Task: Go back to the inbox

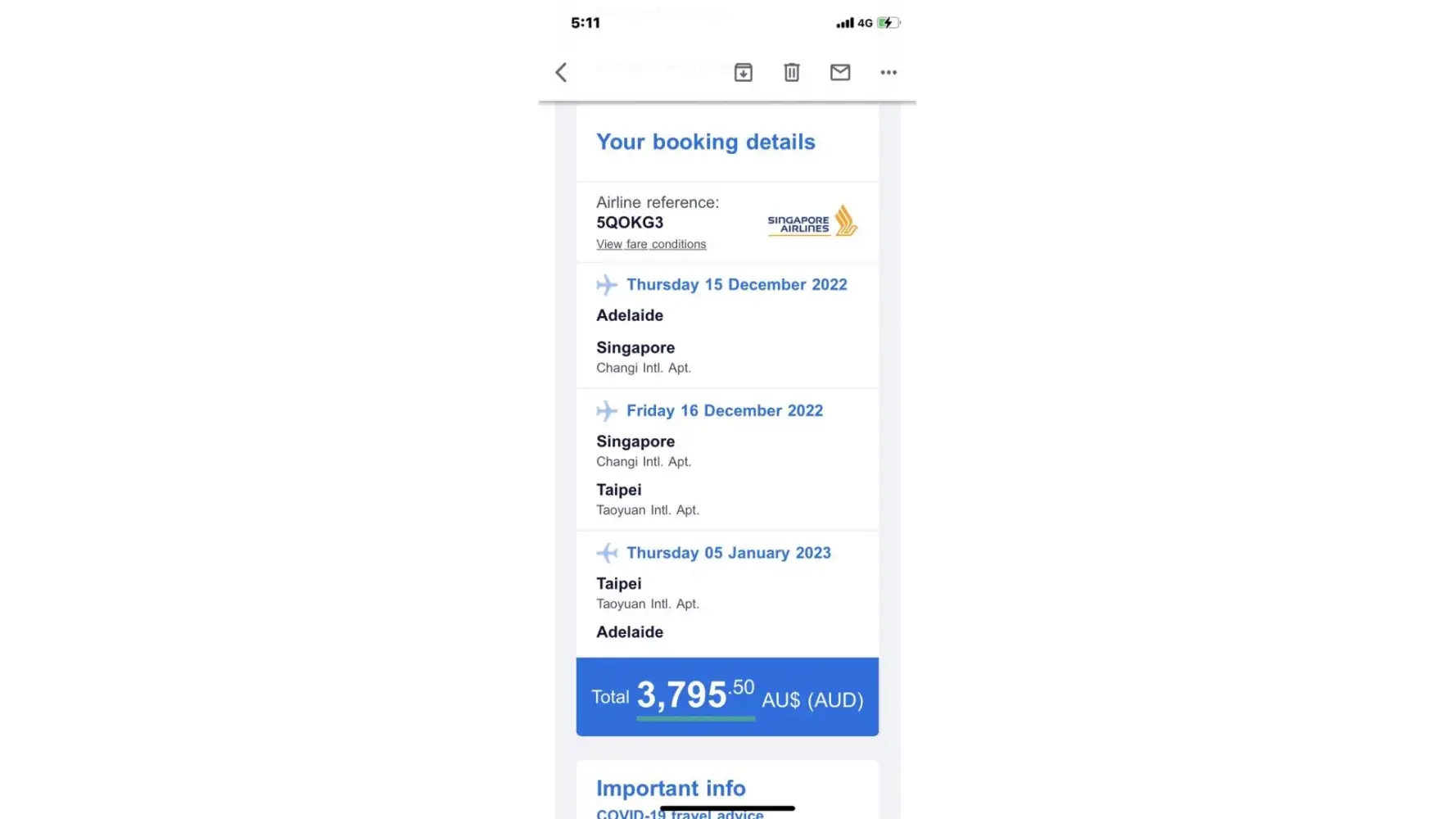Action: [561, 73]
